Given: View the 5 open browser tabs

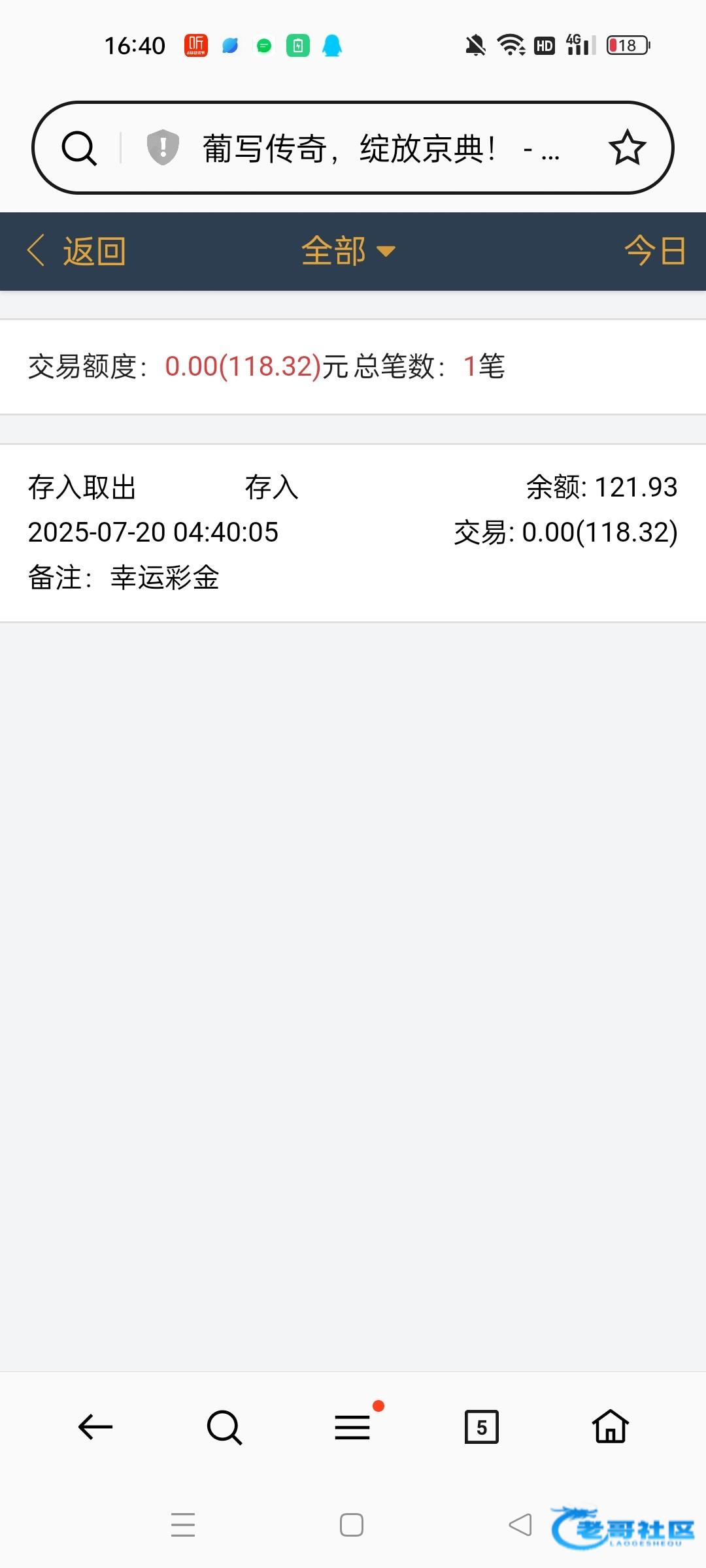Looking at the screenshot, I should coord(482,1427).
